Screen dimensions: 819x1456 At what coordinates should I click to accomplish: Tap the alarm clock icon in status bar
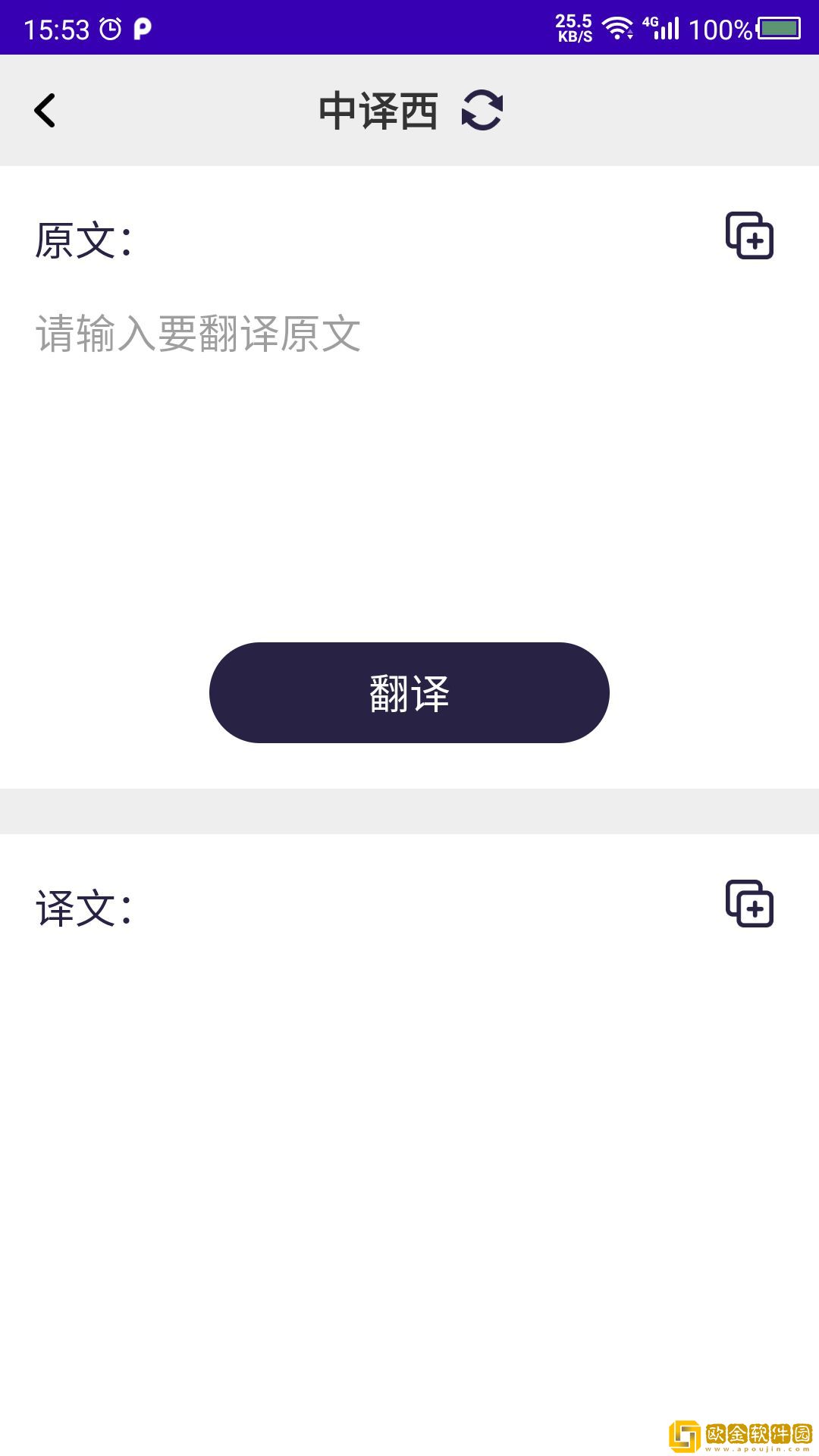111,29
